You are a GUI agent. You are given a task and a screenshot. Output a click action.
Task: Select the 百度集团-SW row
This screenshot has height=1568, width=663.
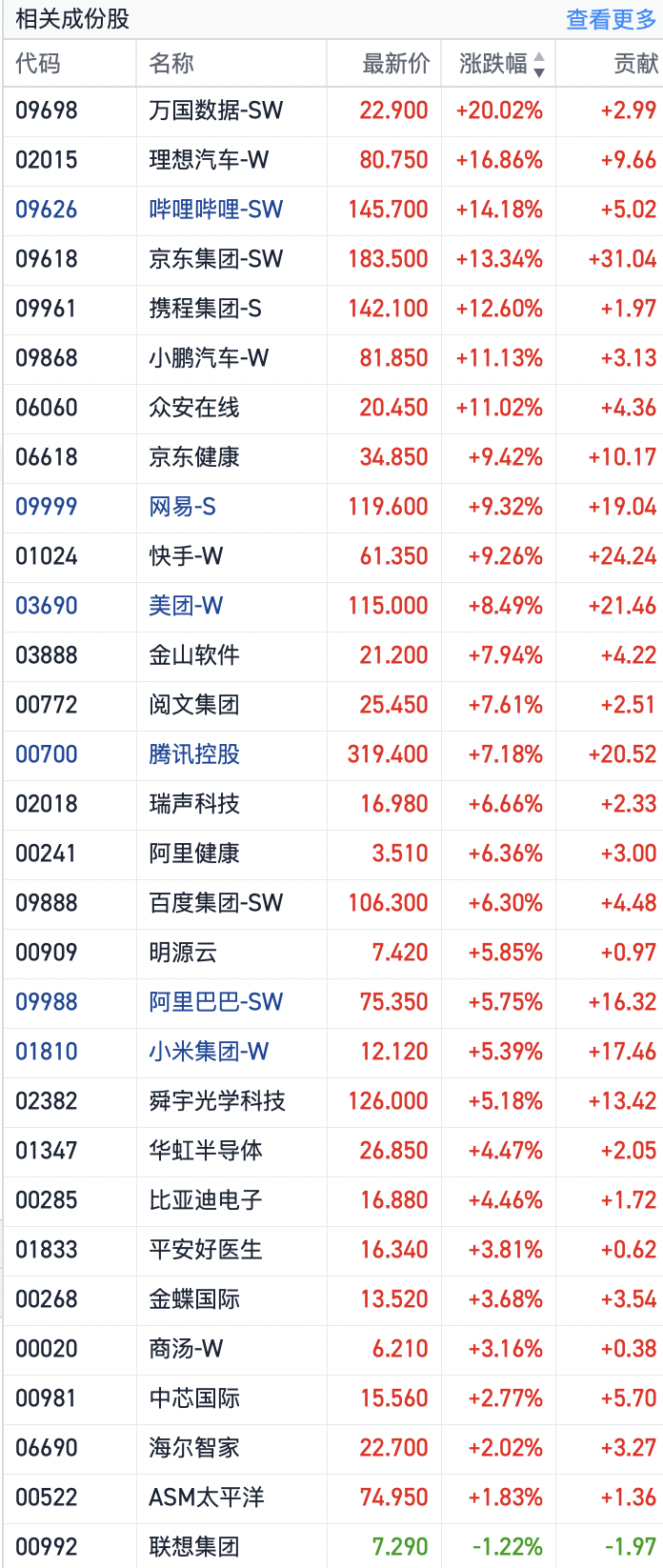tap(215, 903)
